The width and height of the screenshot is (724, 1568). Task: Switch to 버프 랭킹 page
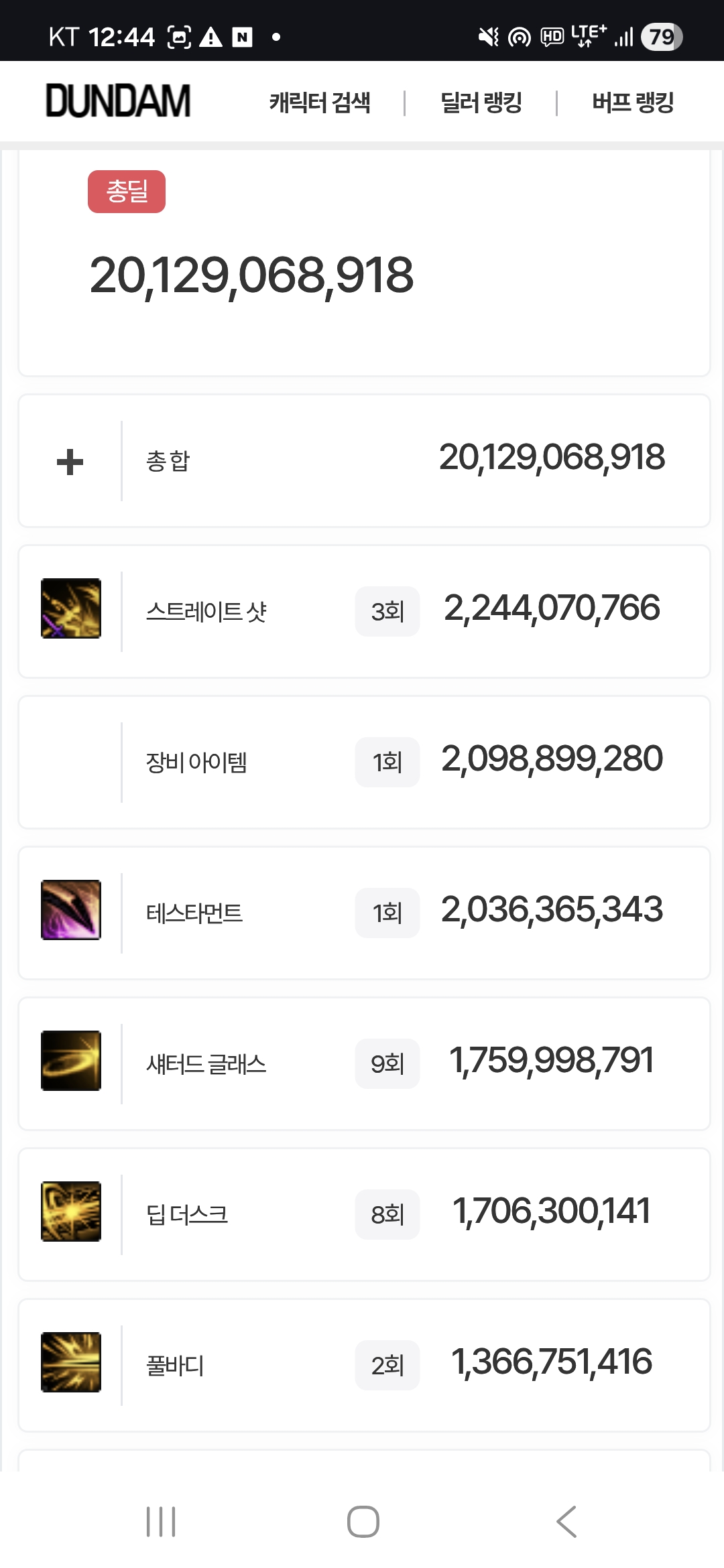(633, 103)
